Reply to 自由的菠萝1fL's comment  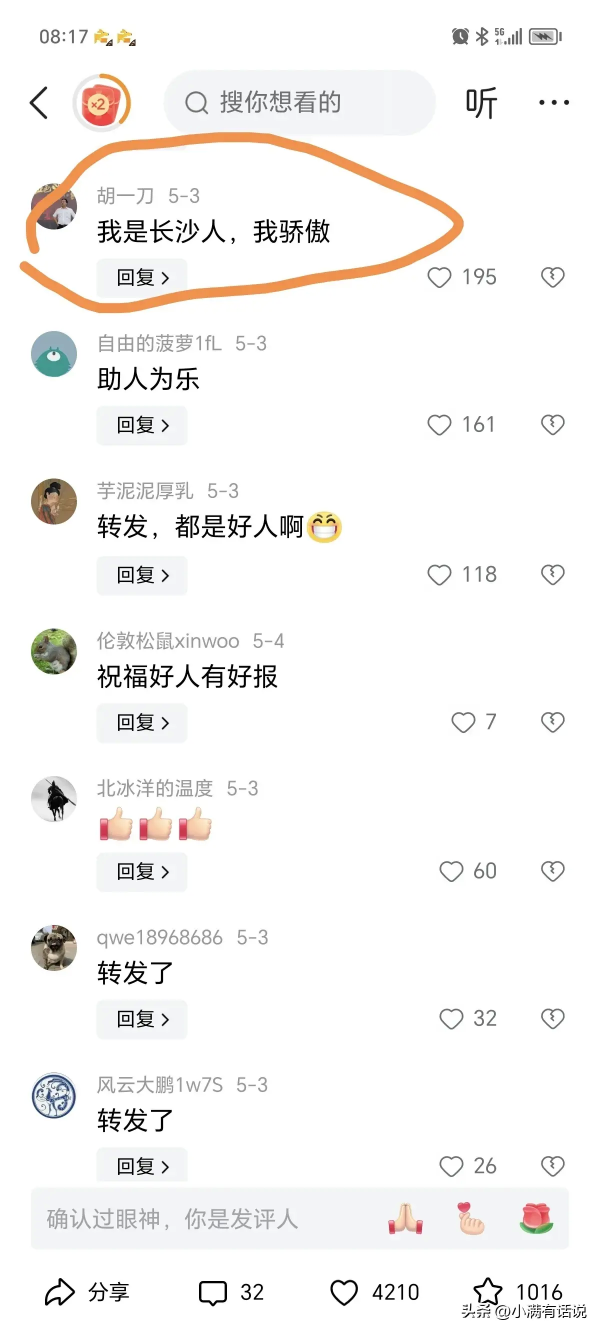click(x=142, y=425)
